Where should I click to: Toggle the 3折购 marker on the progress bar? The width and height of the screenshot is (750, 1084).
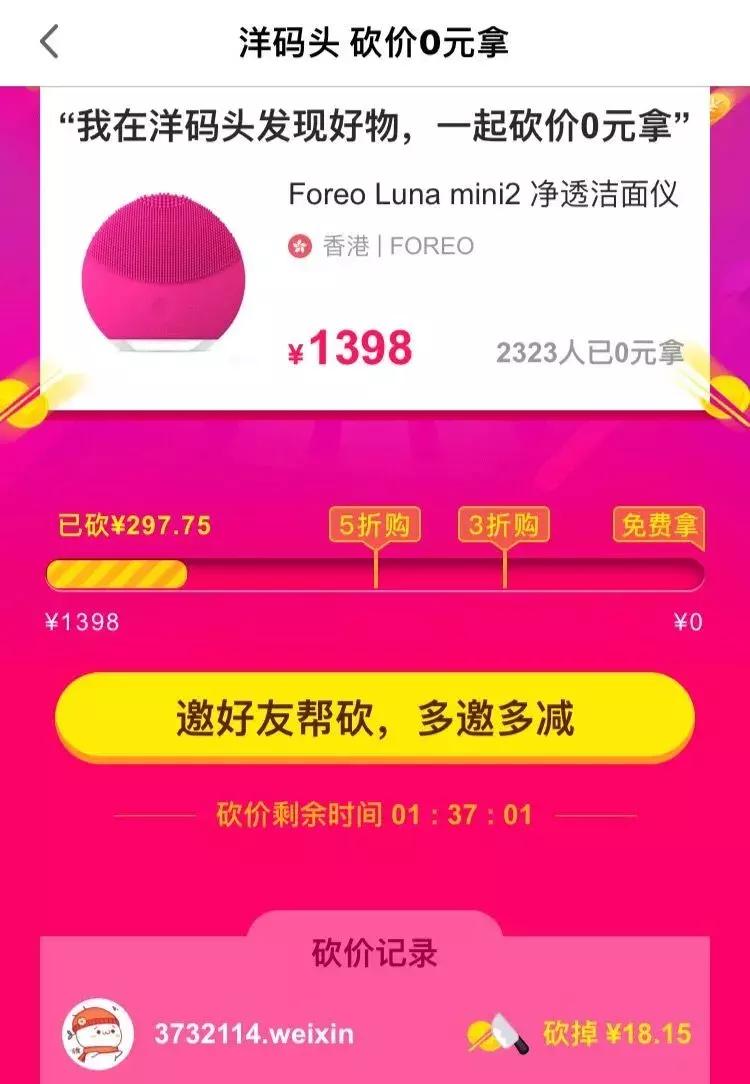click(506, 571)
